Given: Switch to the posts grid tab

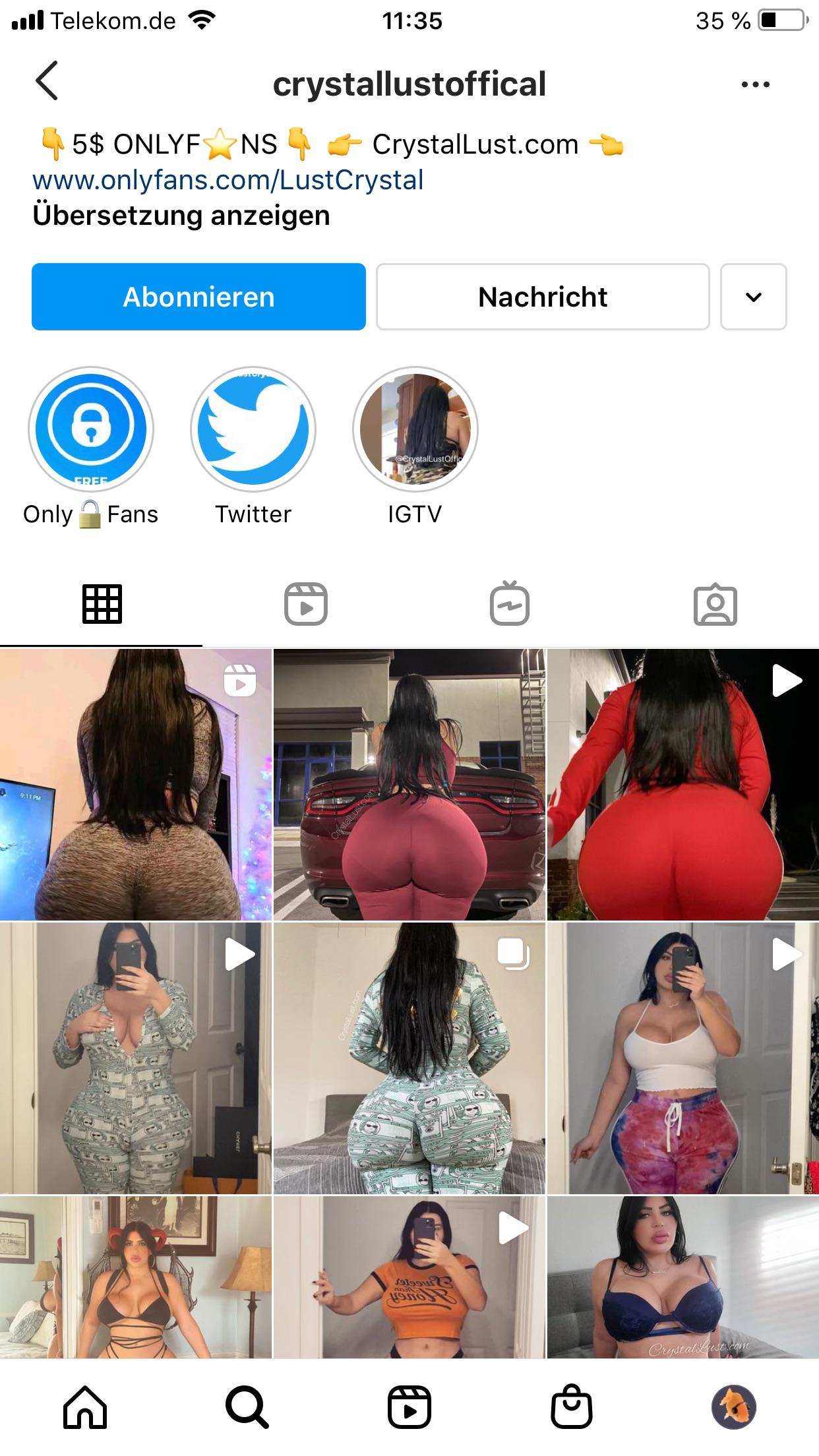Looking at the screenshot, I should 102,604.
